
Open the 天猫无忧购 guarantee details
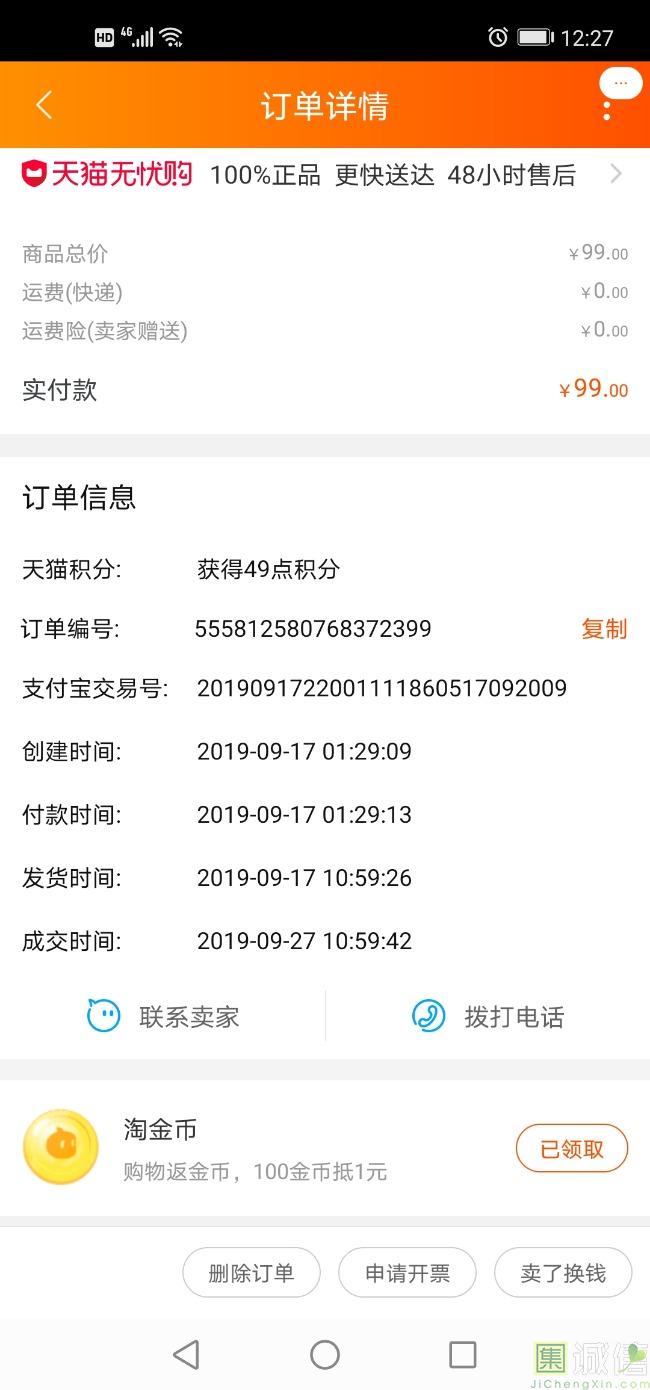point(324,175)
